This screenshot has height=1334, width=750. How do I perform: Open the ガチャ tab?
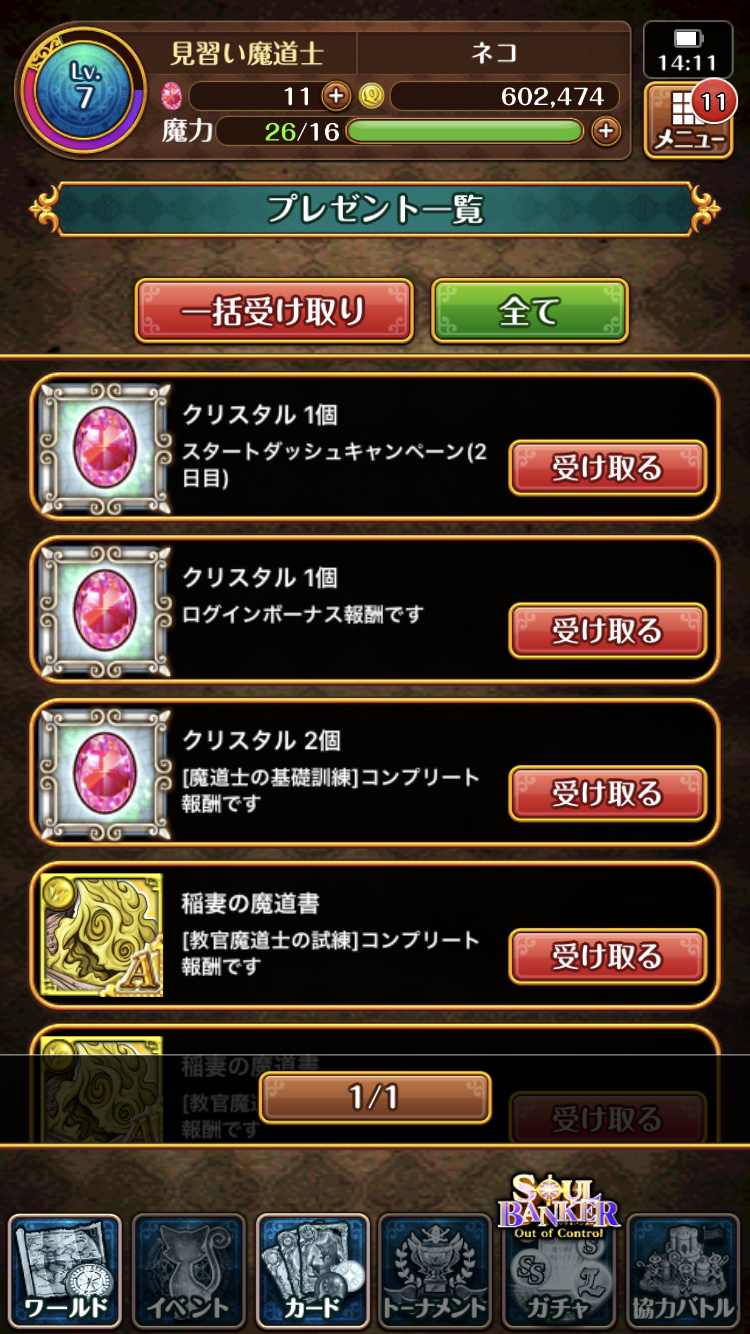point(560,1270)
